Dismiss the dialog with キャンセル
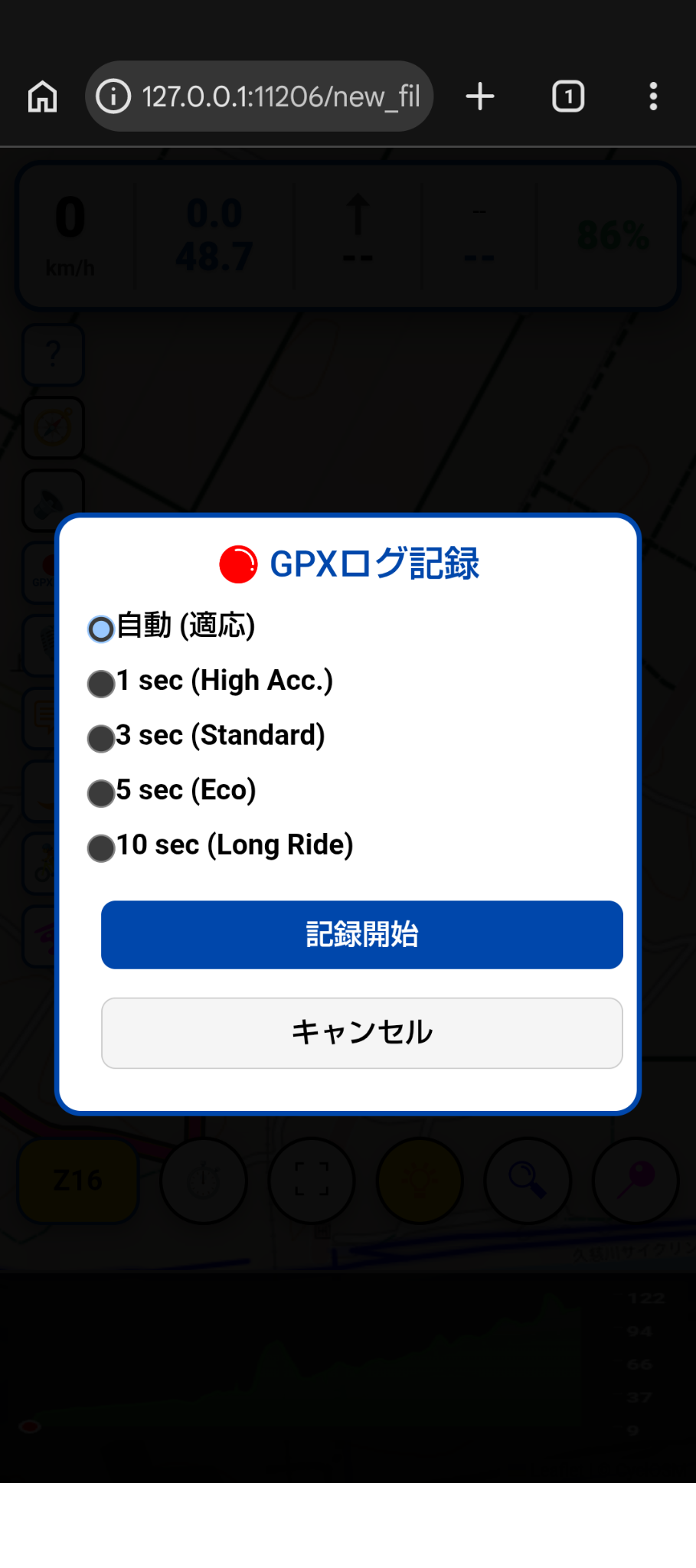696x1568 pixels. coord(361,1033)
